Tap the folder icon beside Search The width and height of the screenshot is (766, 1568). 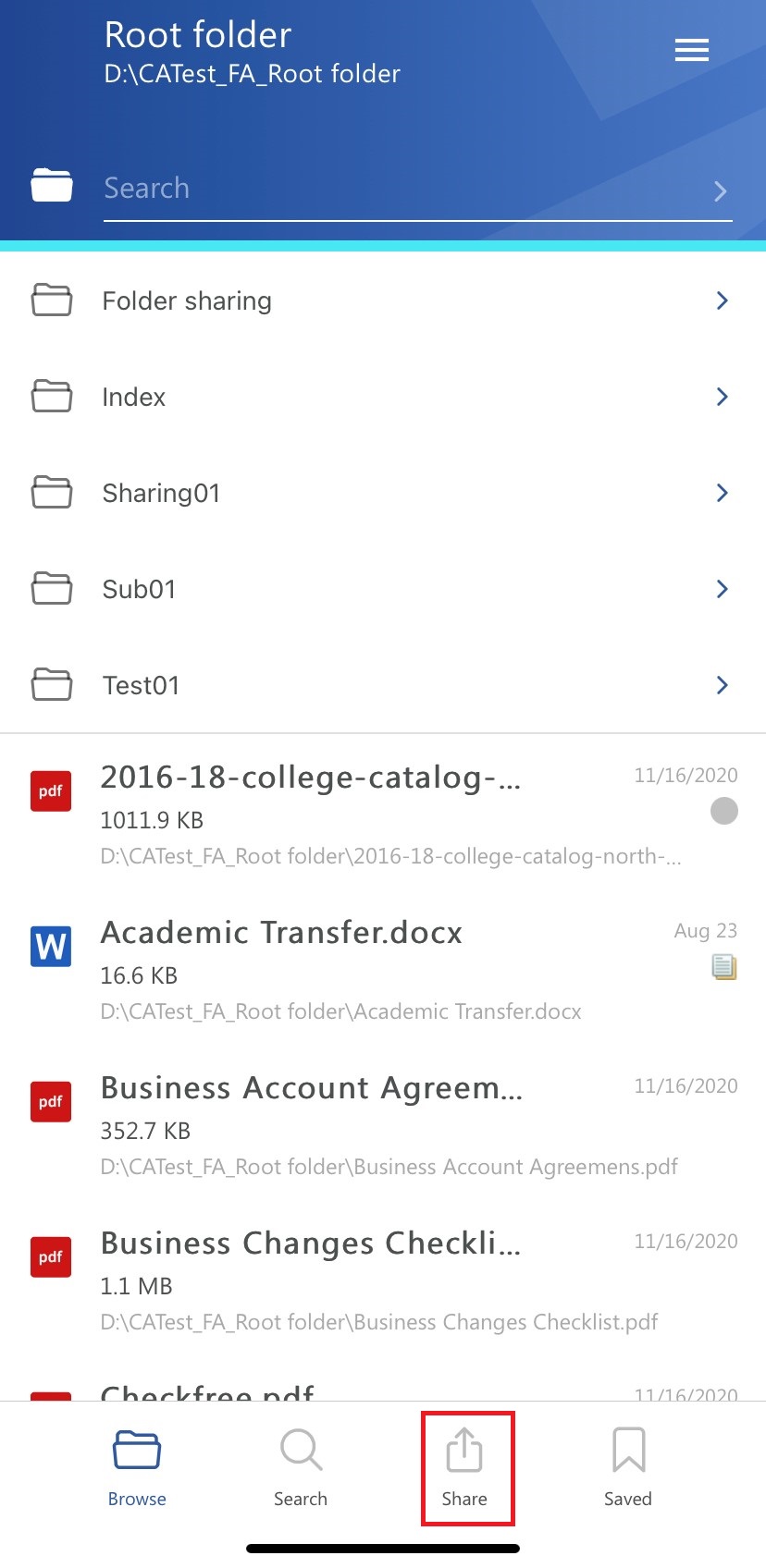coord(52,185)
